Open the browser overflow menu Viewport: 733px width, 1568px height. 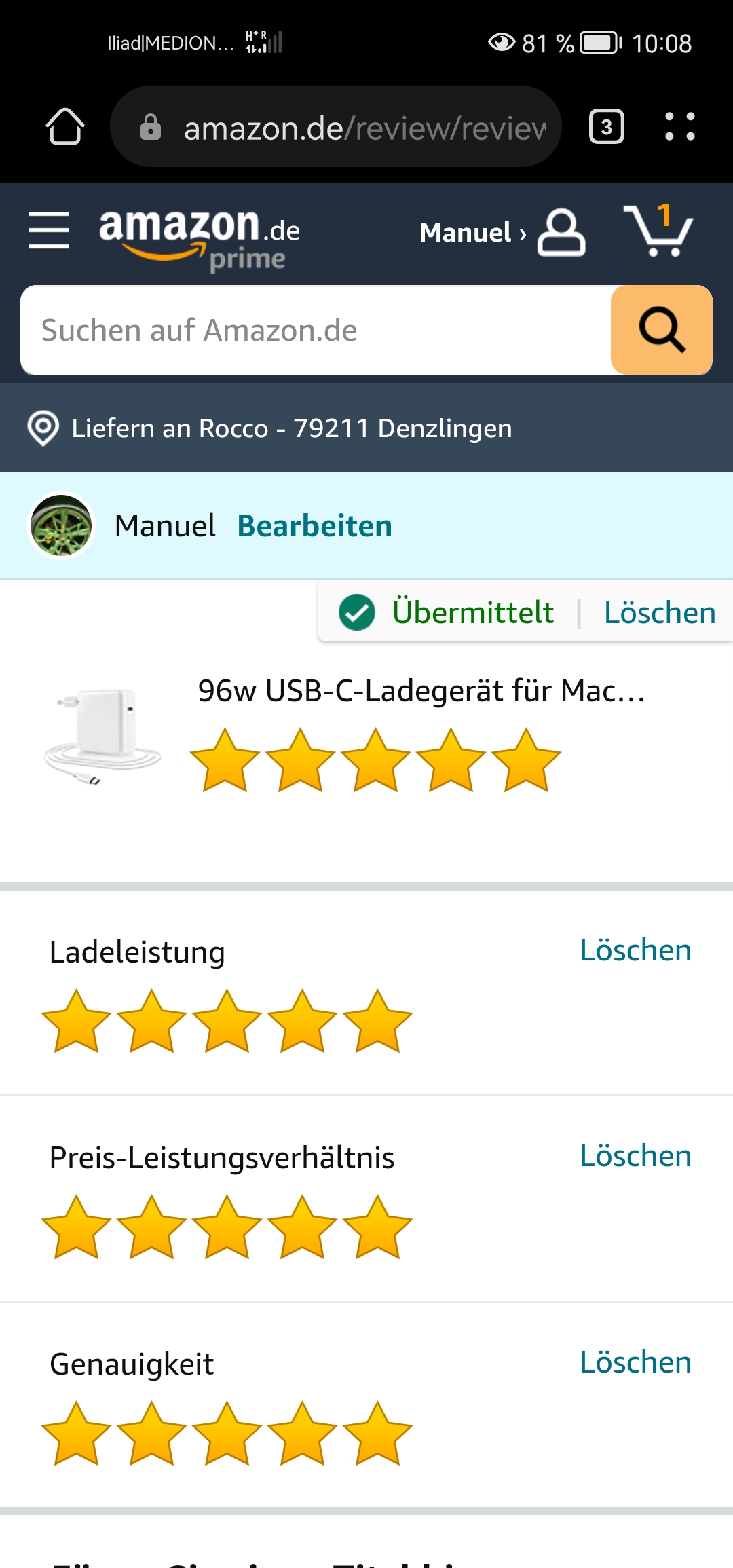(x=679, y=127)
